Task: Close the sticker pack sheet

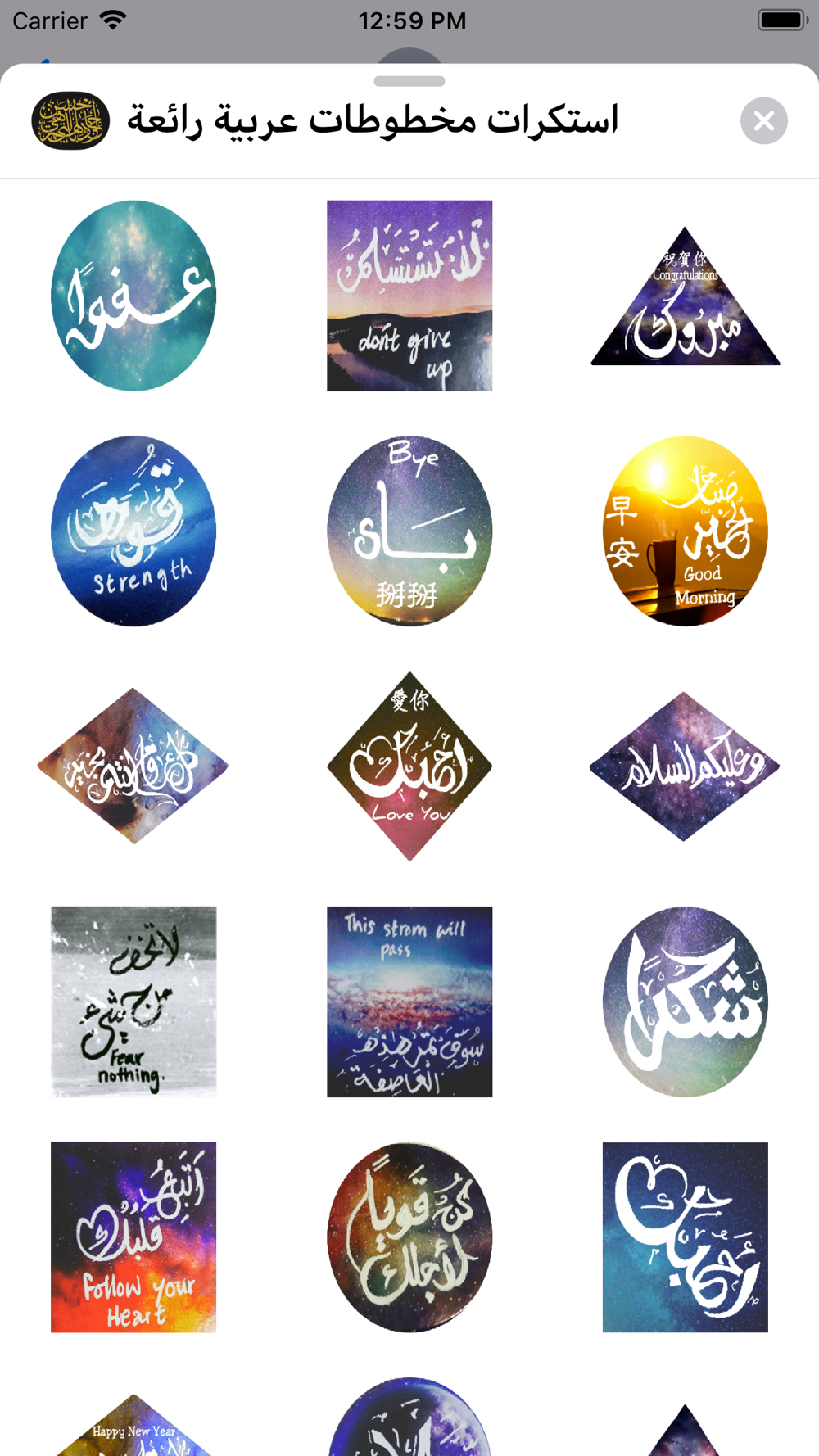Action: [763, 121]
